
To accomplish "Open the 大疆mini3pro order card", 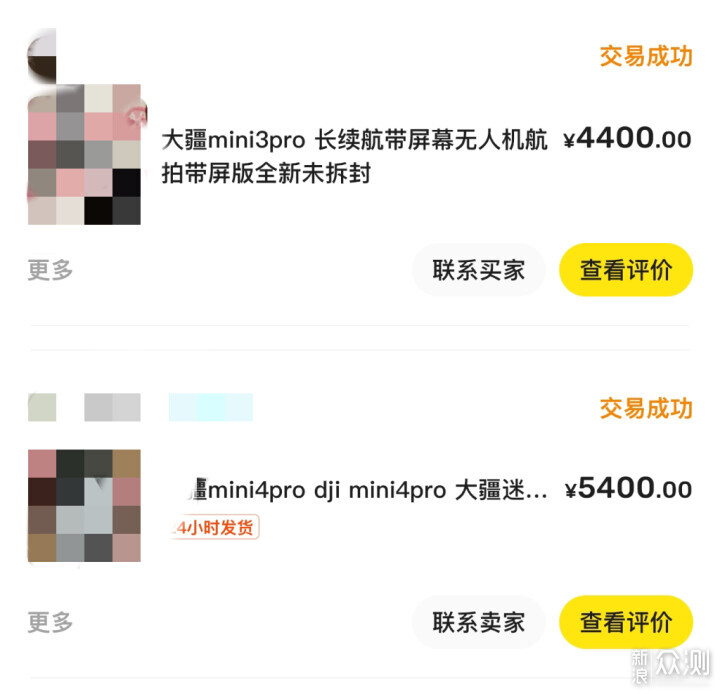I will [355, 156].
